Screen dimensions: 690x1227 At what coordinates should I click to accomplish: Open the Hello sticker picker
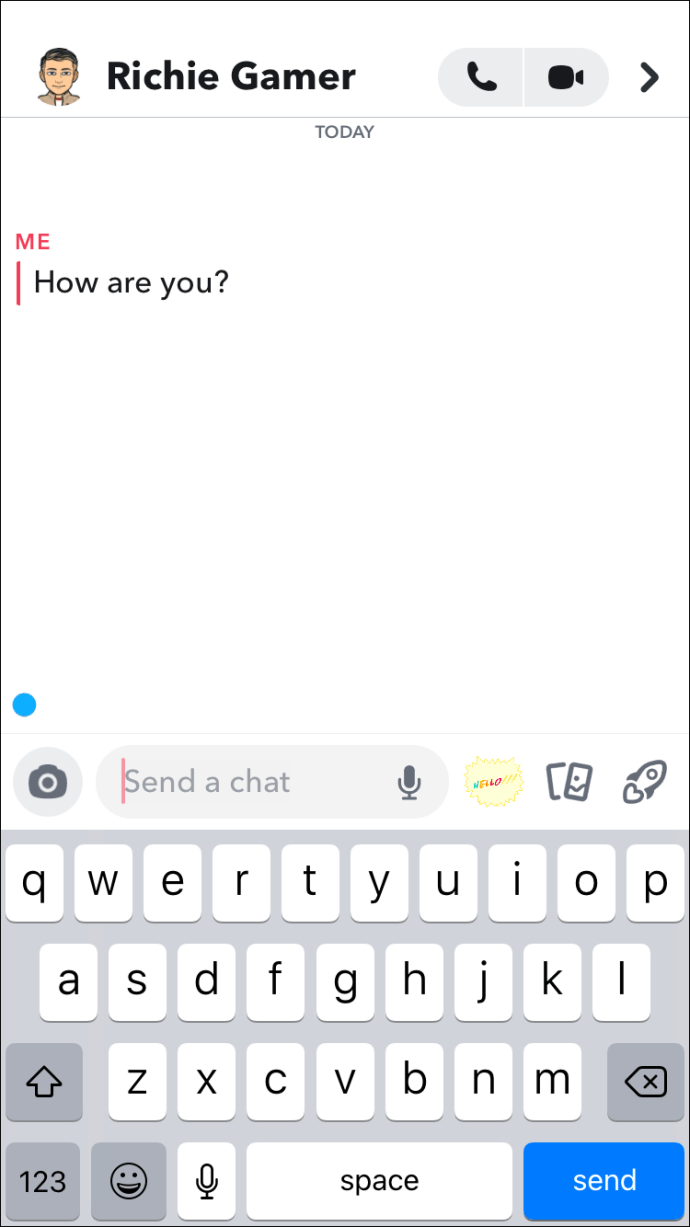tap(494, 782)
